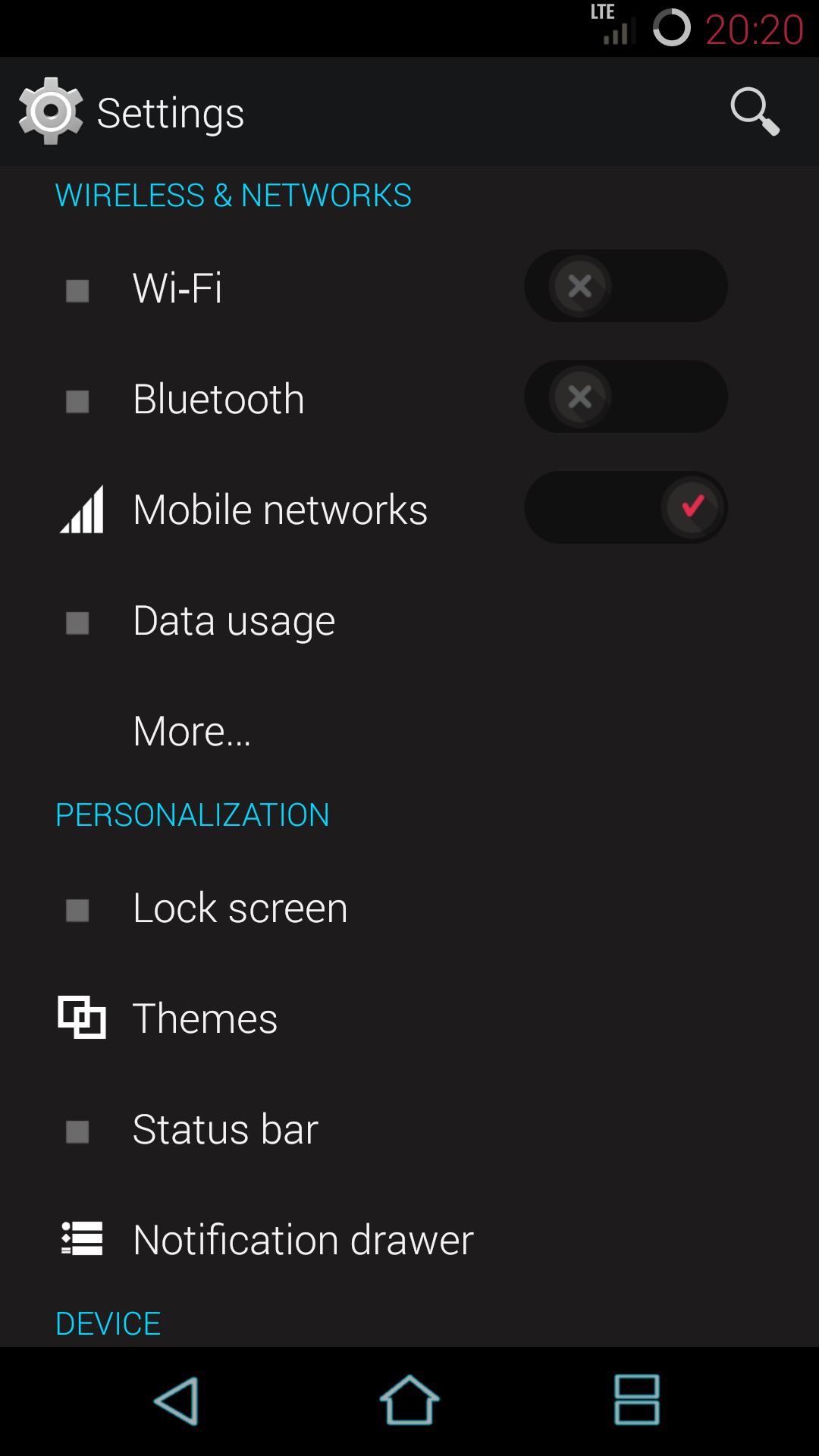
Task: Tap More… under Wireless & Networks
Action: tap(409, 731)
